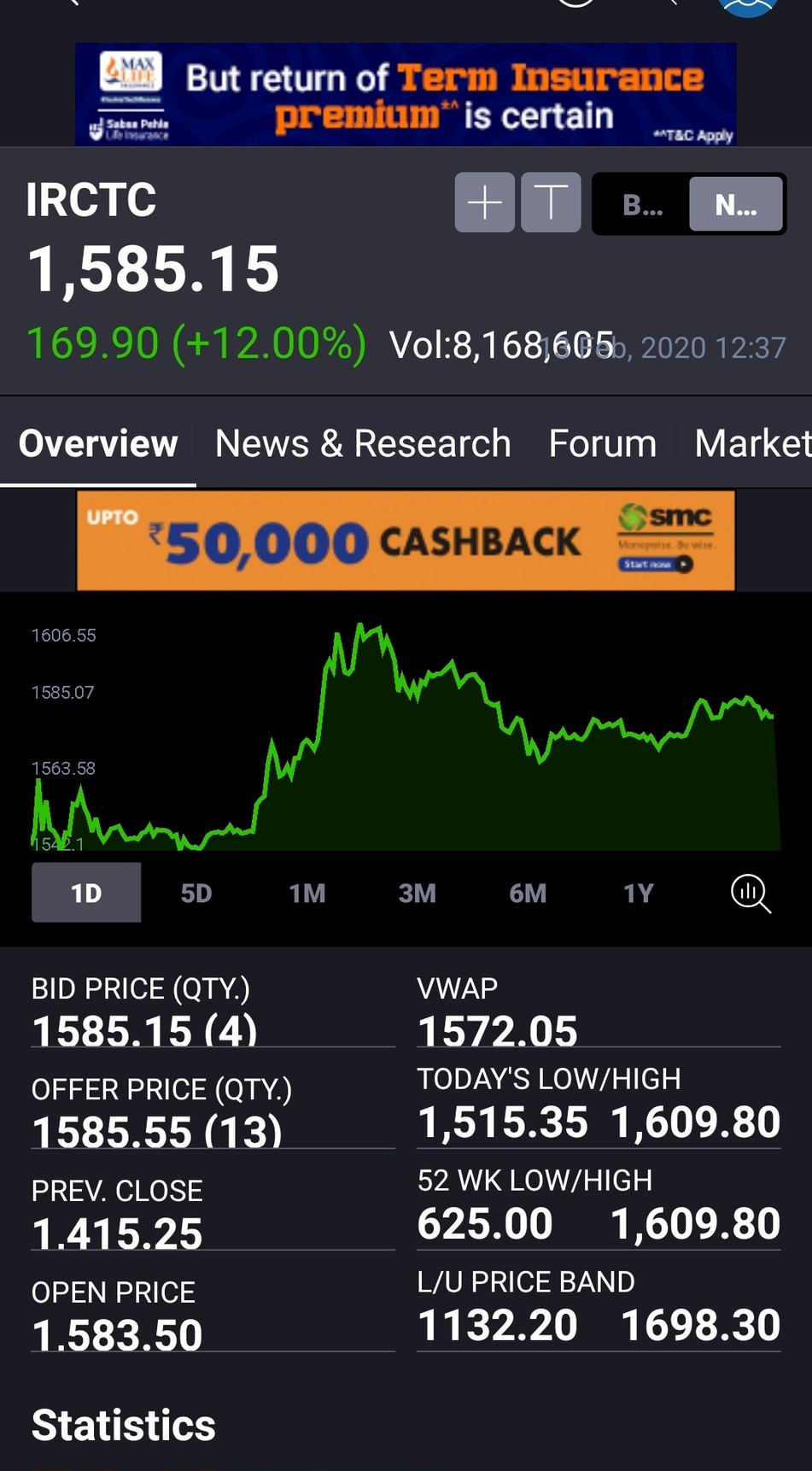Change chart to 1M range
Viewport: 812px width, 1471px height.
tap(307, 893)
